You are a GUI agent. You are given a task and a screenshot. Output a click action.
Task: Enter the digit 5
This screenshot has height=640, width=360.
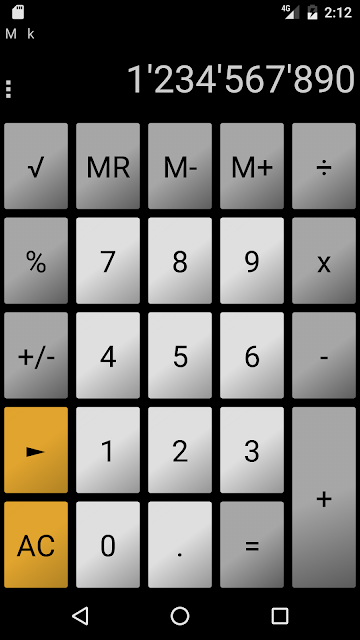[x=180, y=355]
